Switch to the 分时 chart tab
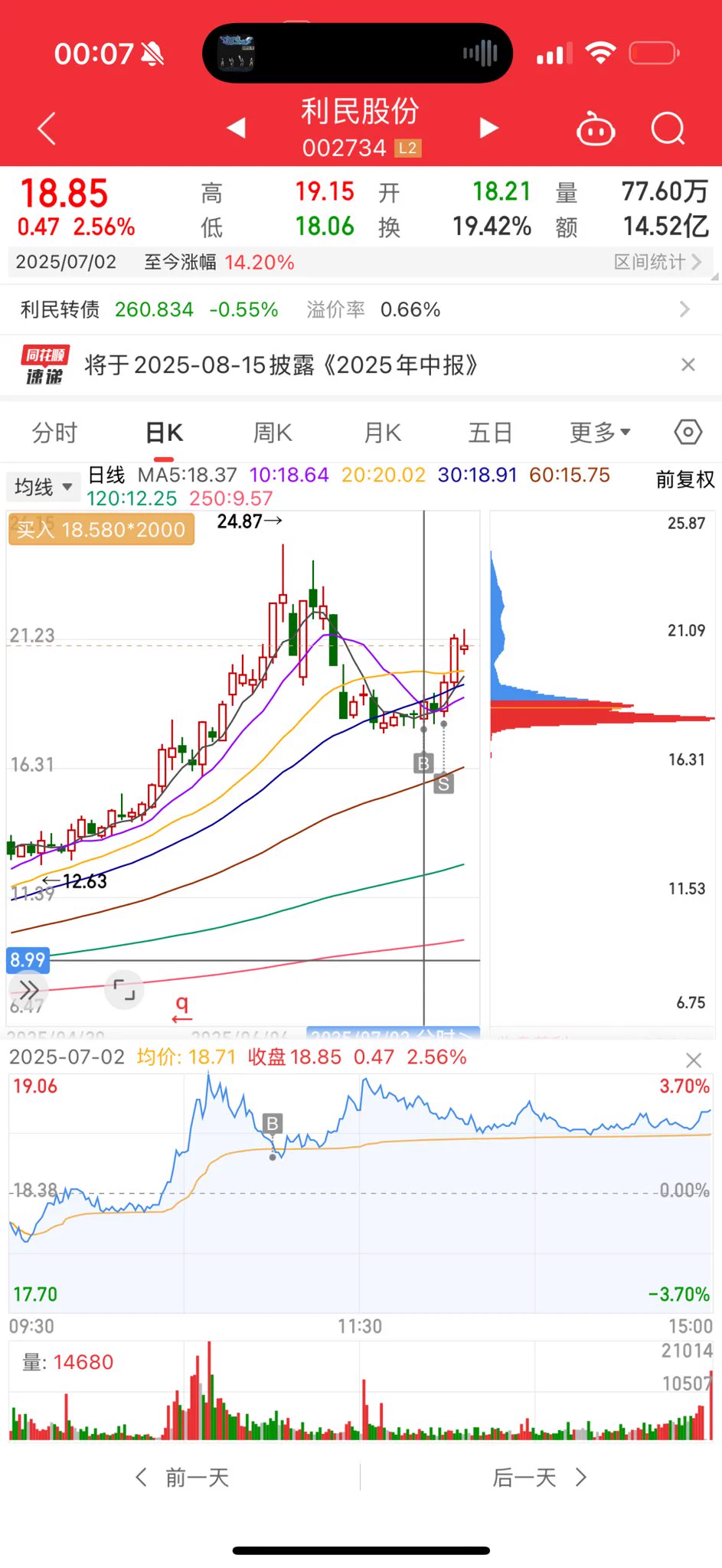 tap(54, 433)
